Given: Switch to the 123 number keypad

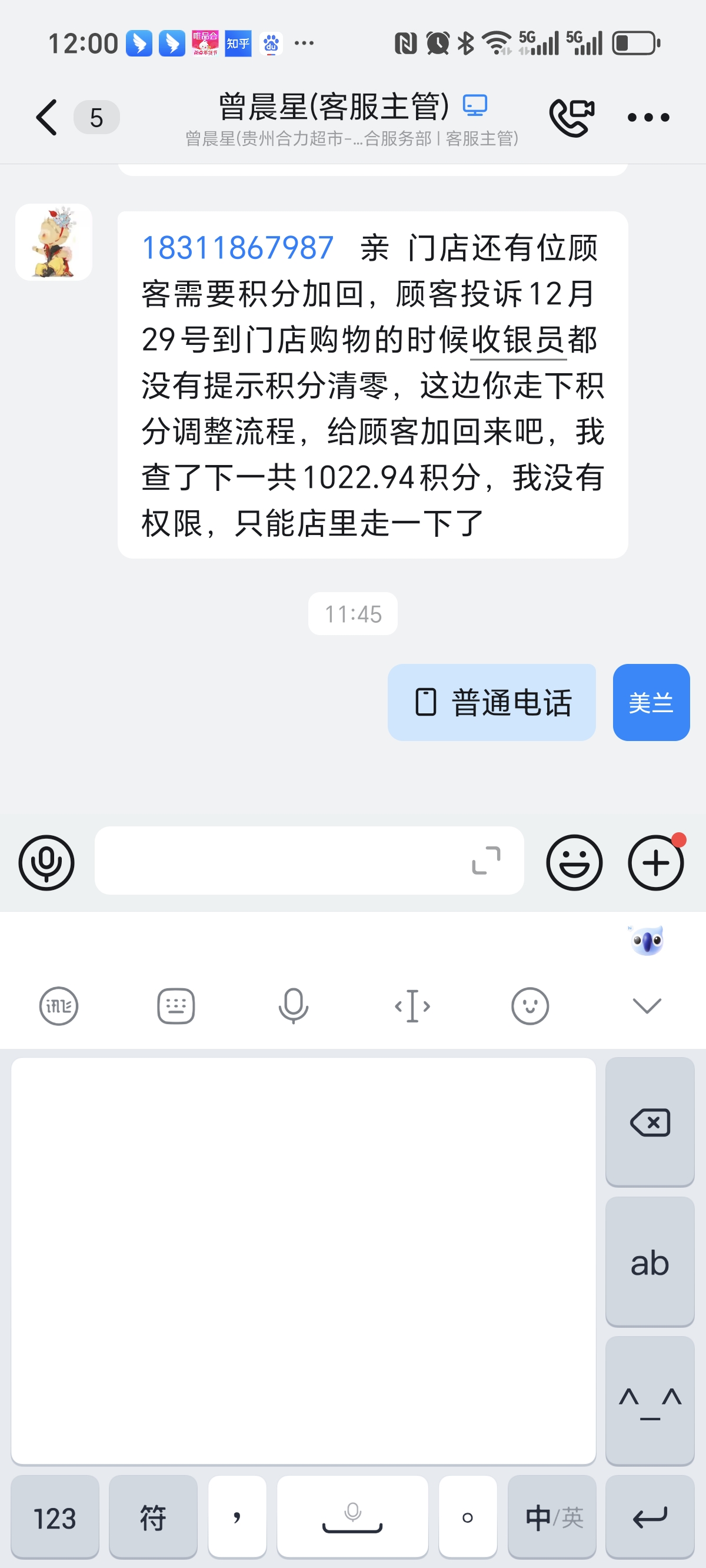Looking at the screenshot, I should click(55, 1517).
